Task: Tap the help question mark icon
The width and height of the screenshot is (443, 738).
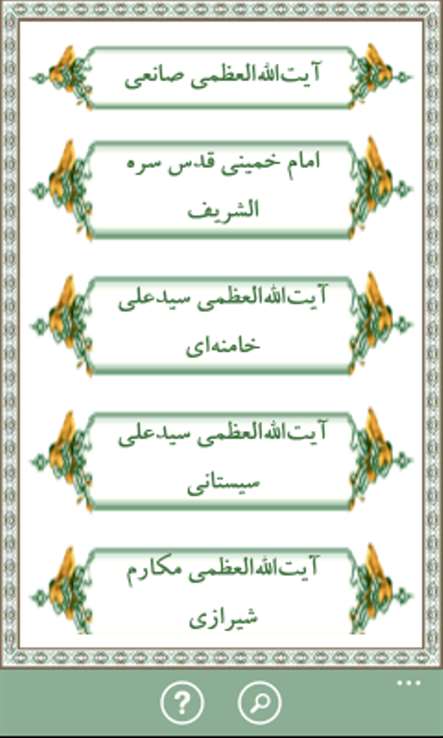Action: pyautogui.click(x=182, y=703)
